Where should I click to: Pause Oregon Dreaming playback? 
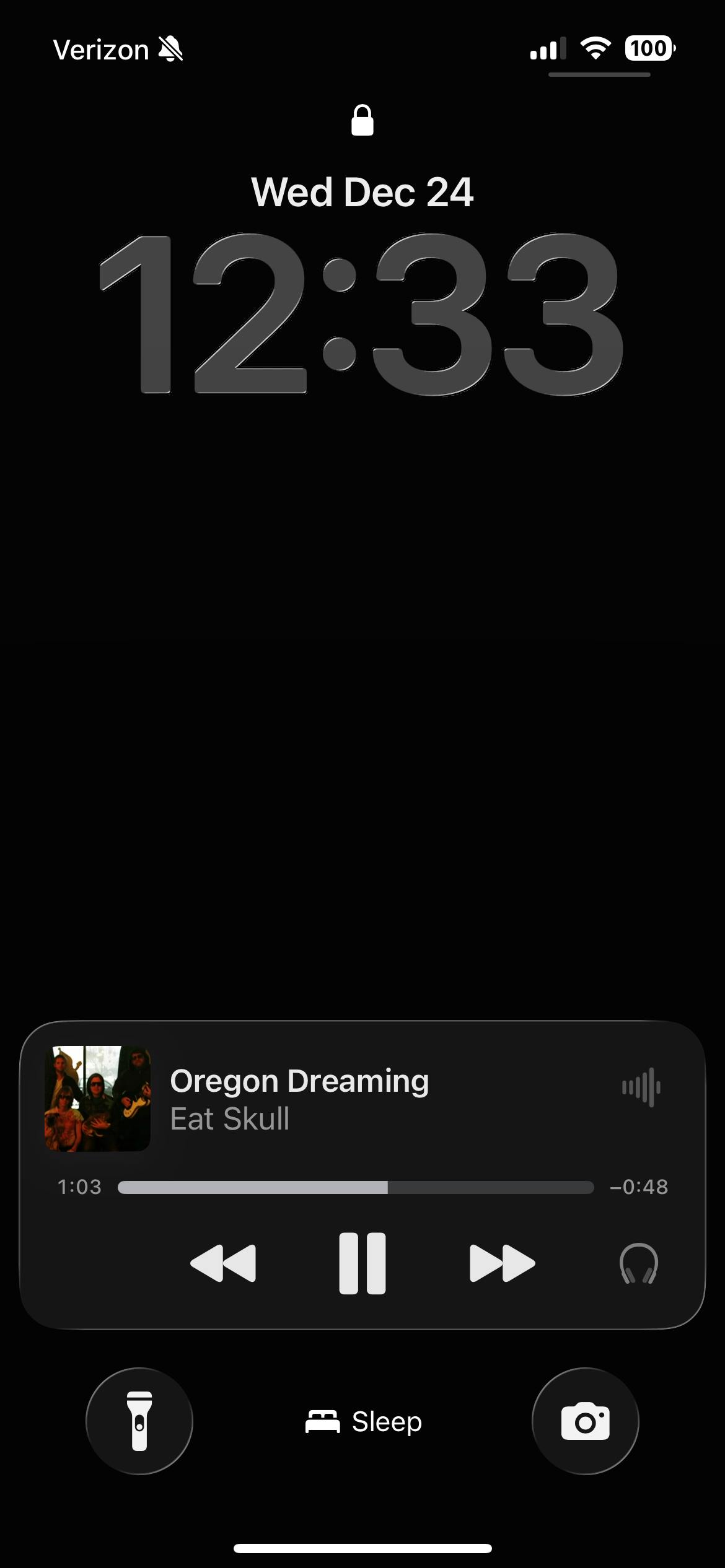(362, 1263)
